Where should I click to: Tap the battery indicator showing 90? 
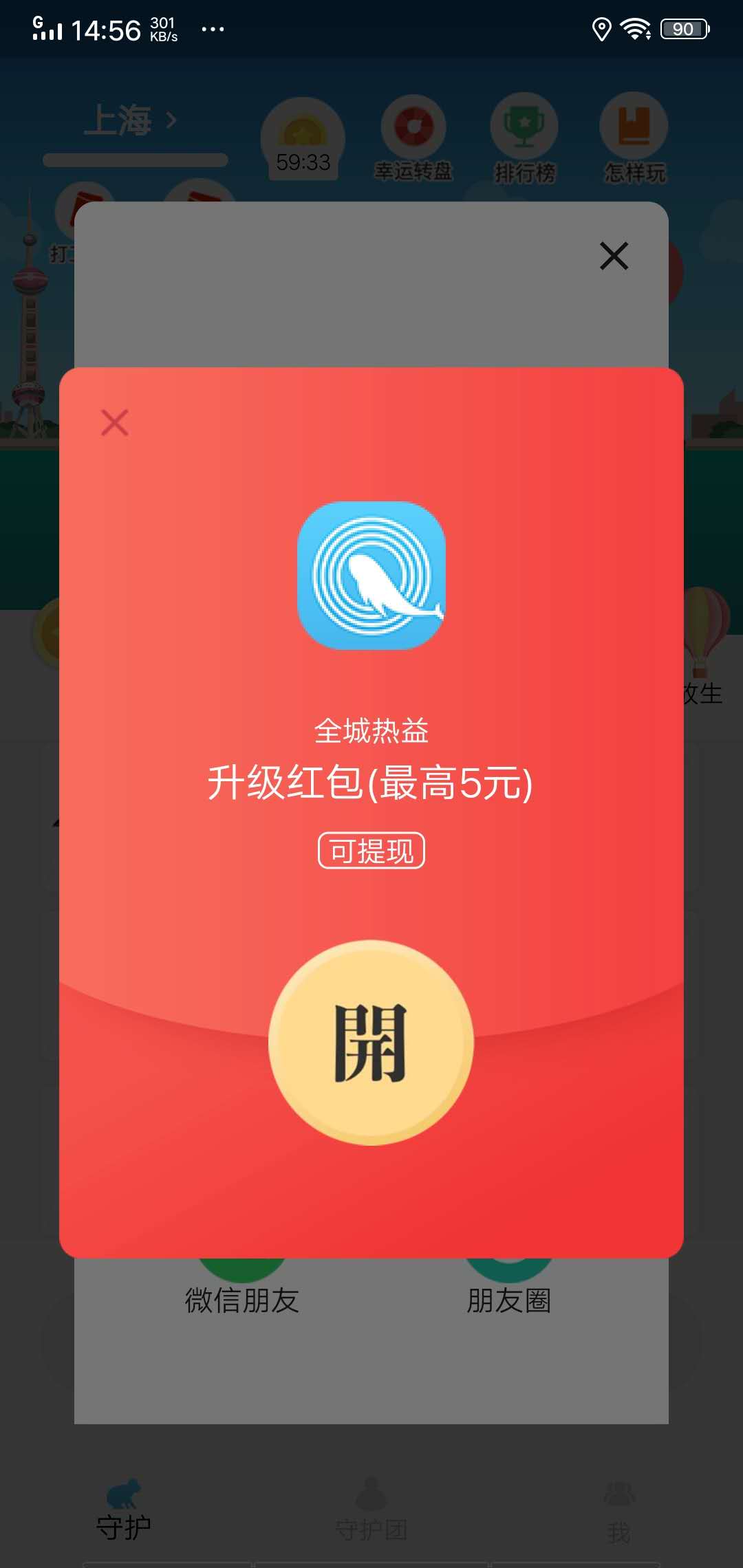click(x=682, y=29)
